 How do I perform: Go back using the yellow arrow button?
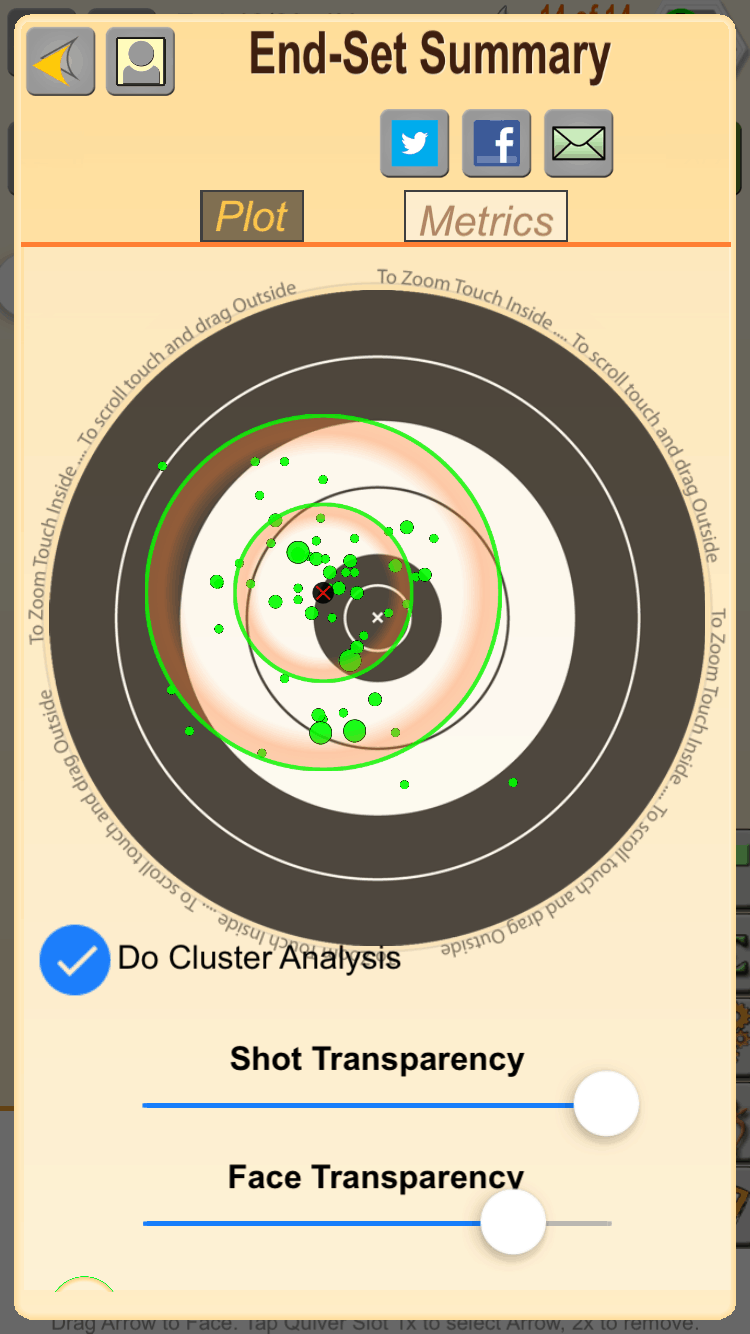[x=61, y=62]
